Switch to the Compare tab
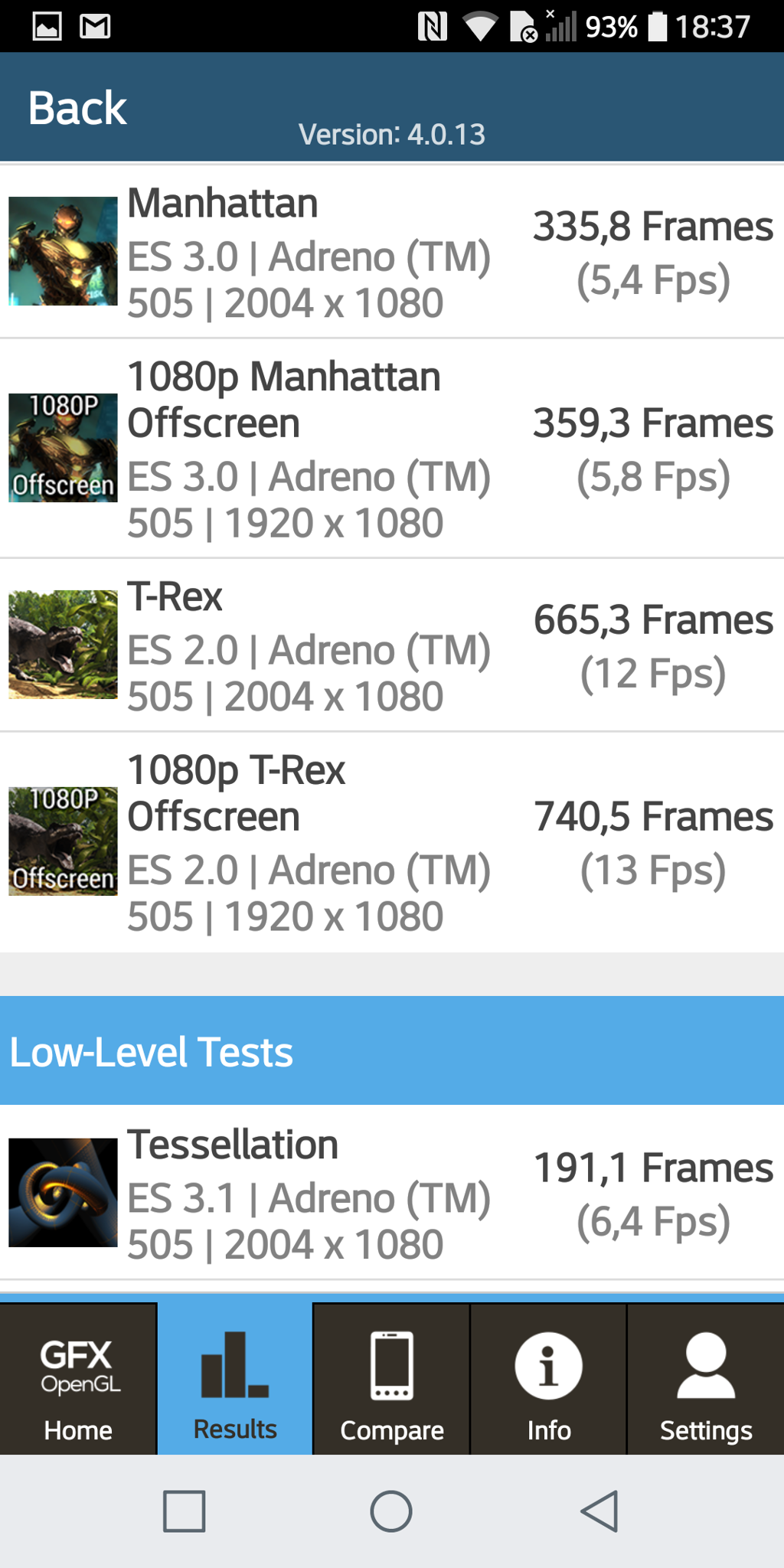The width and height of the screenshot is (784, 1568). 391,1380
